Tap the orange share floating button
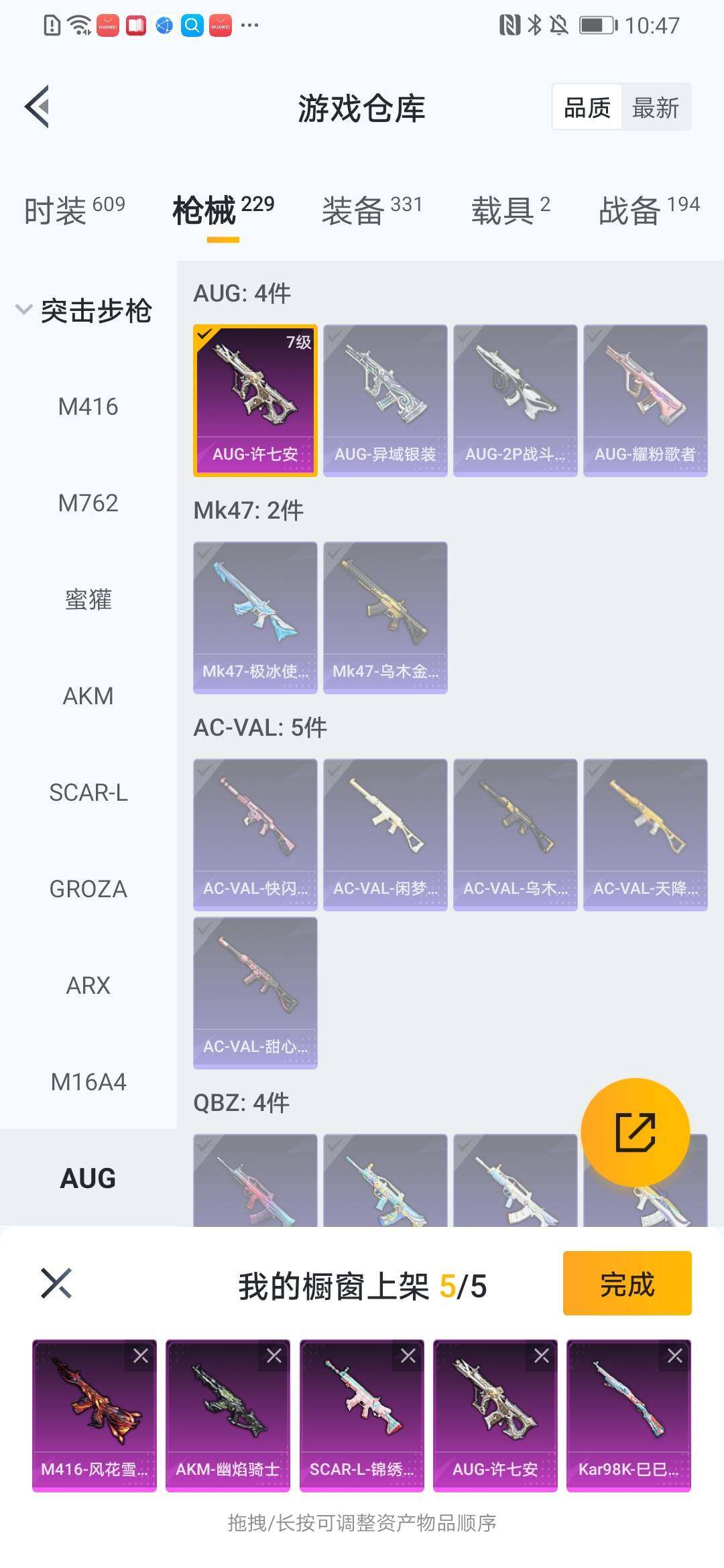The height and width of the screenshot is (1568, 724). tap(635, 1132)
